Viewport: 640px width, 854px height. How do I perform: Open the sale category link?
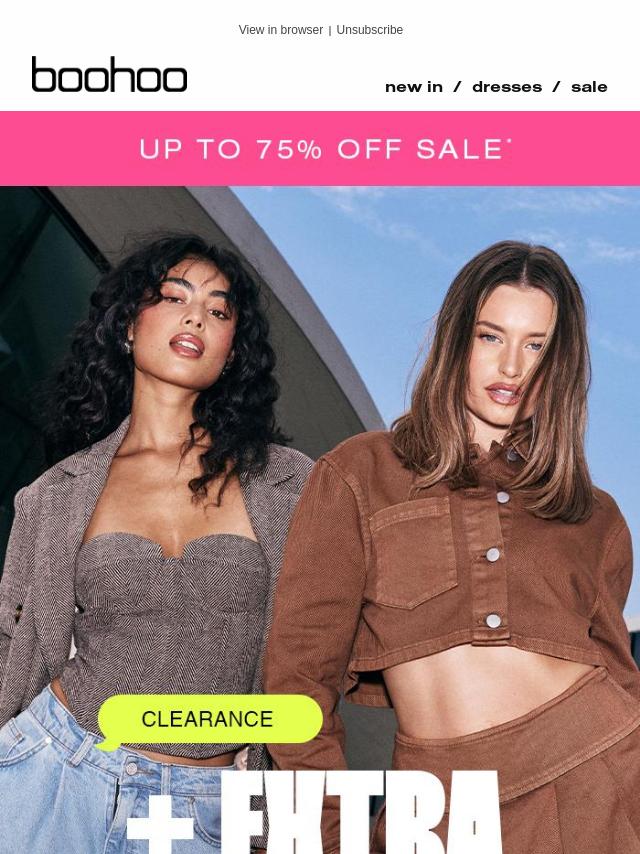click(589, 87)
